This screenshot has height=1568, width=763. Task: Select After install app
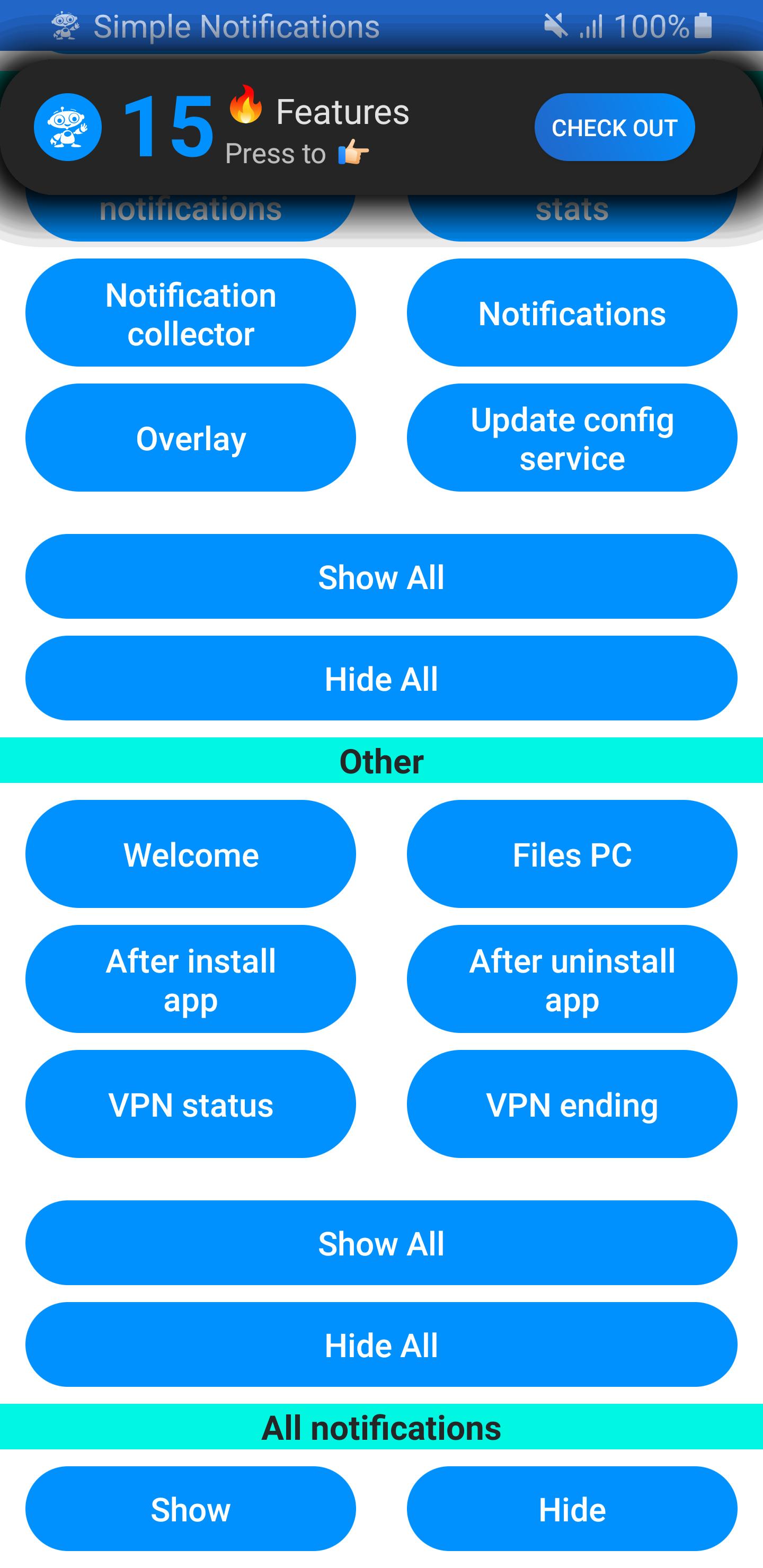(x=191, y=979)
